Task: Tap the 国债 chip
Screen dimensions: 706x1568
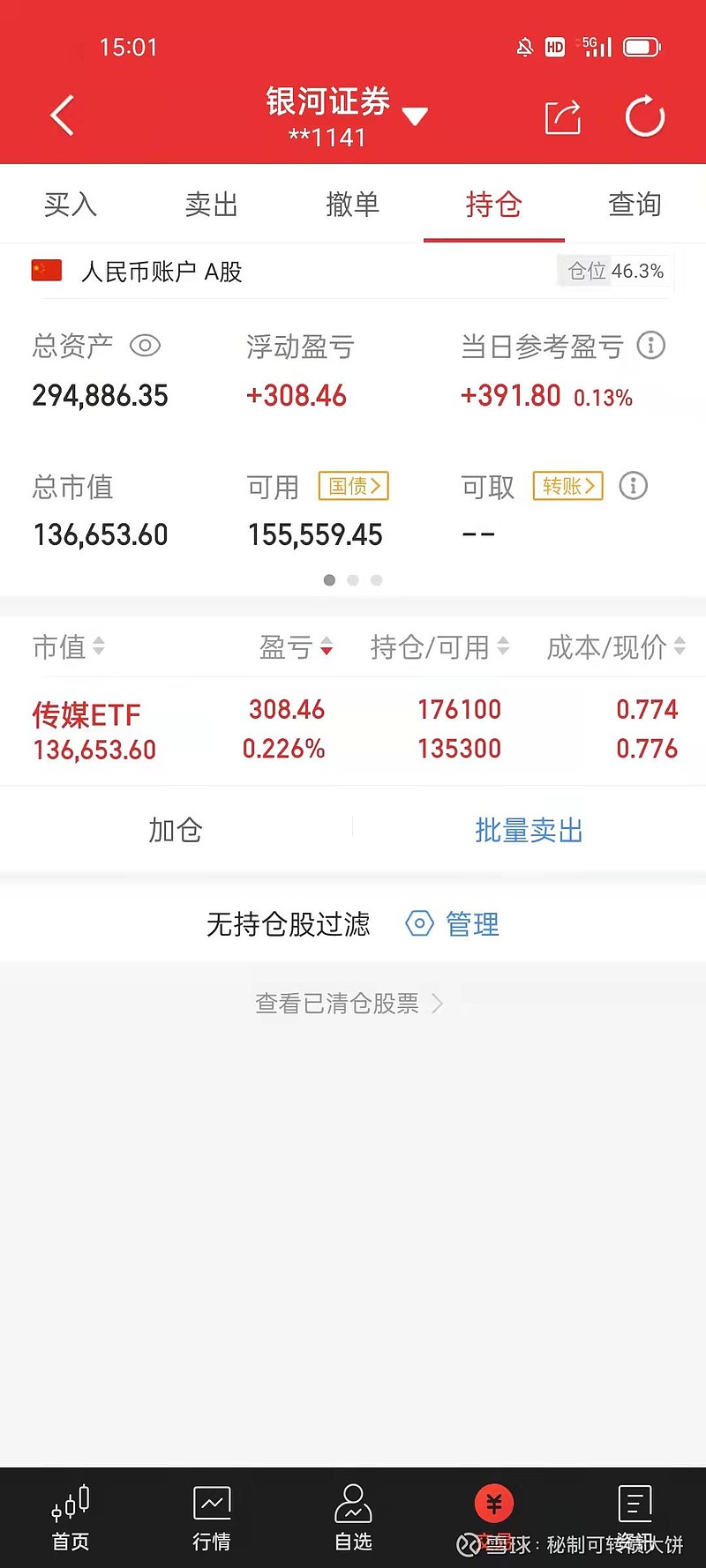Action: pyautogui.click(x=353, y=486)
